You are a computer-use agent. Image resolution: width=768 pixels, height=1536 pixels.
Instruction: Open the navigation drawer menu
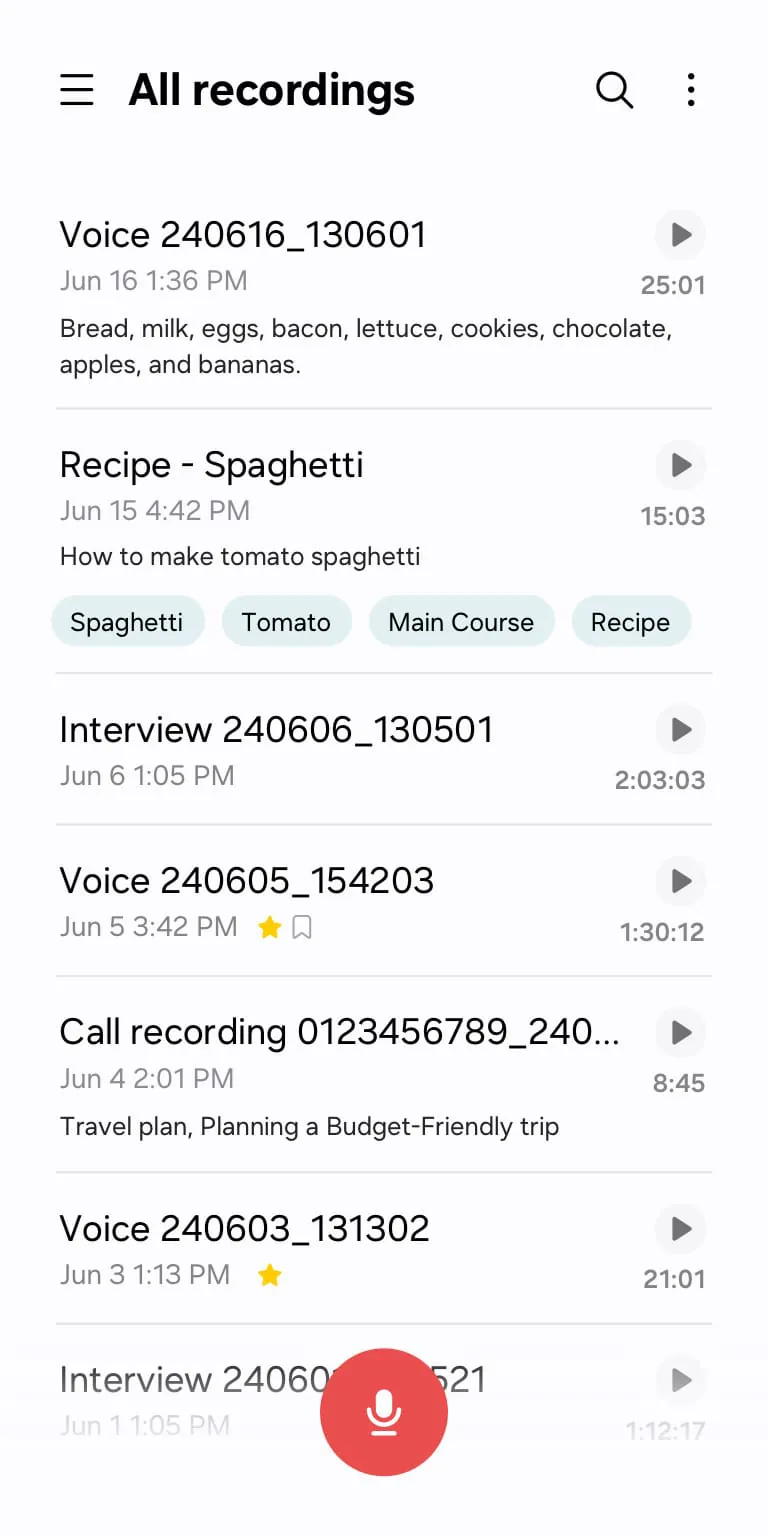pos(77,89)
